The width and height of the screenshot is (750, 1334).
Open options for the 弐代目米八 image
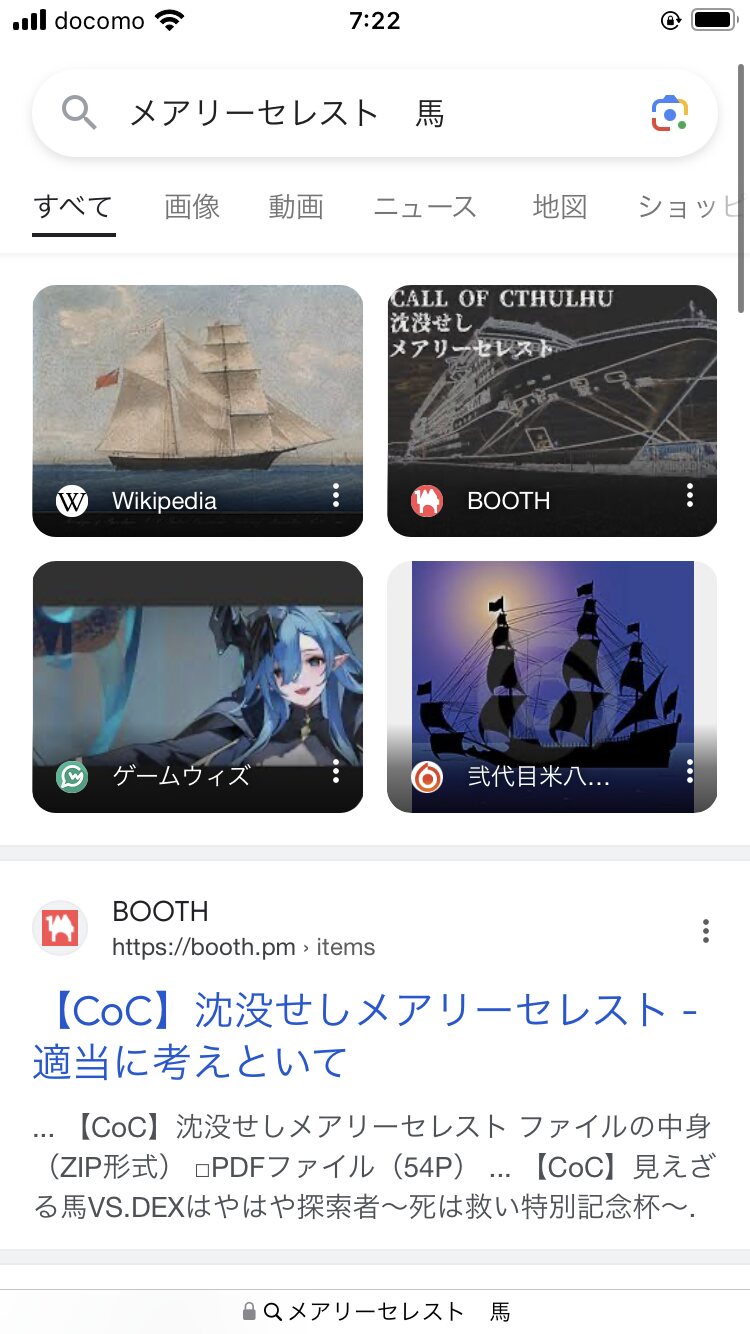[x=690, y=771]
